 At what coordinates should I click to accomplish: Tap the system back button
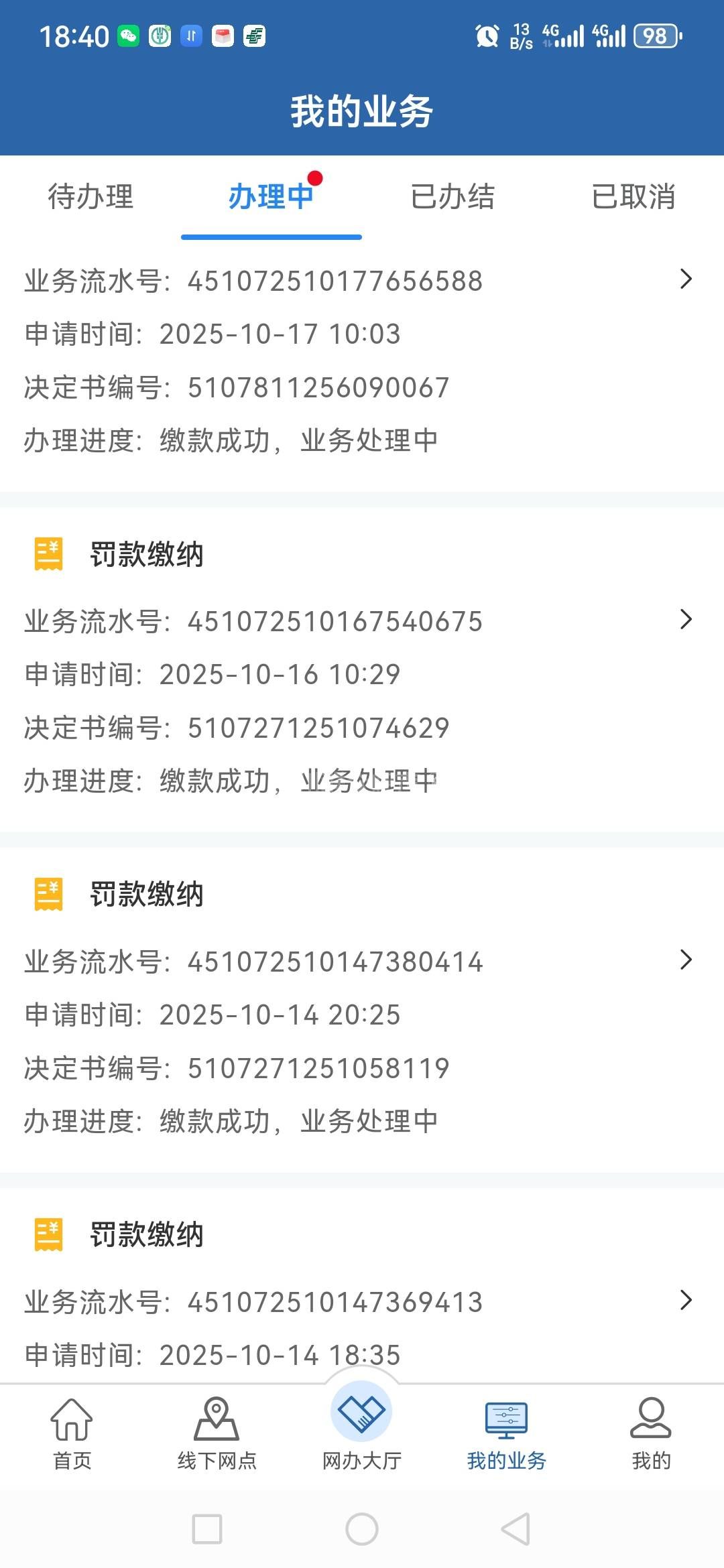click(516, 1529)
